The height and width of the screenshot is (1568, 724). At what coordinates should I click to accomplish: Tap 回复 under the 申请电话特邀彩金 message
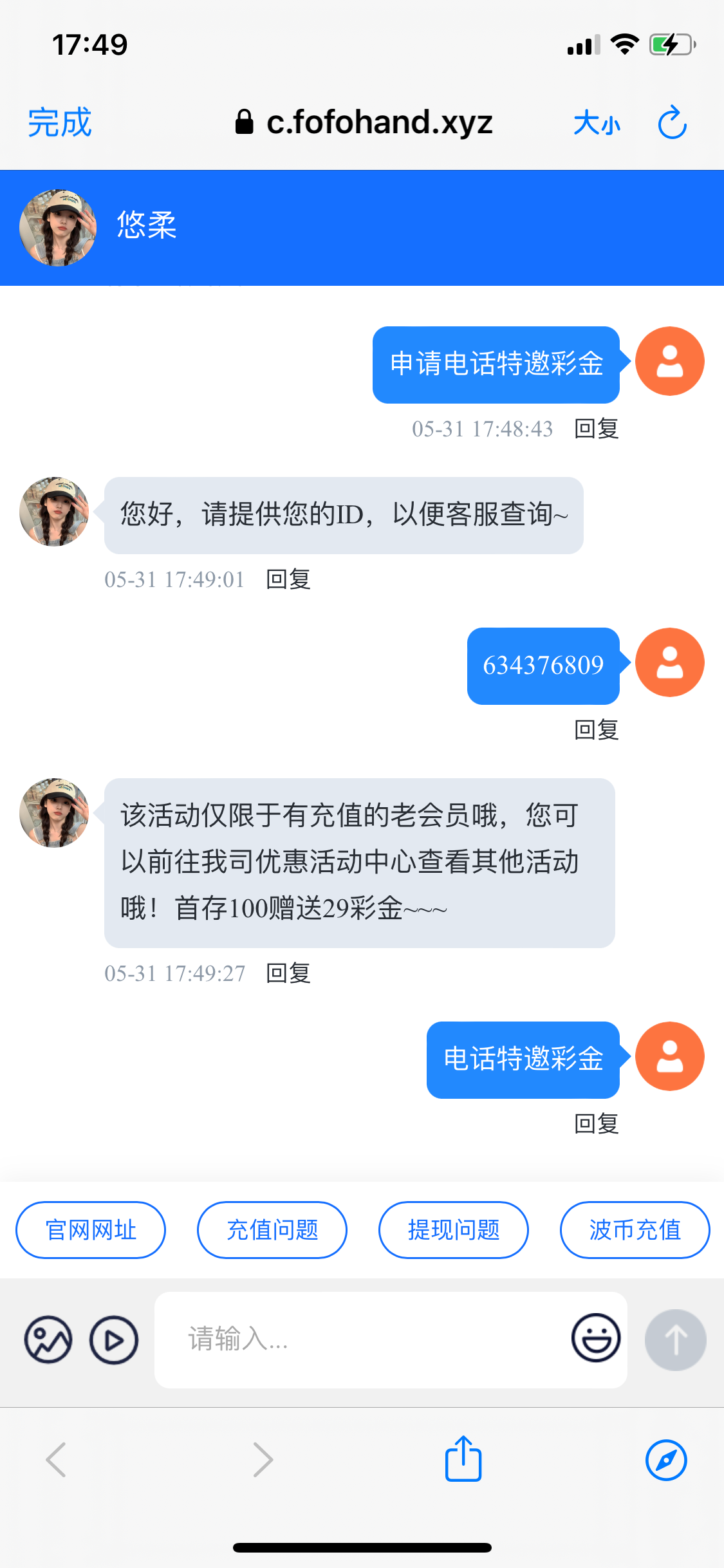coord(596,429)
